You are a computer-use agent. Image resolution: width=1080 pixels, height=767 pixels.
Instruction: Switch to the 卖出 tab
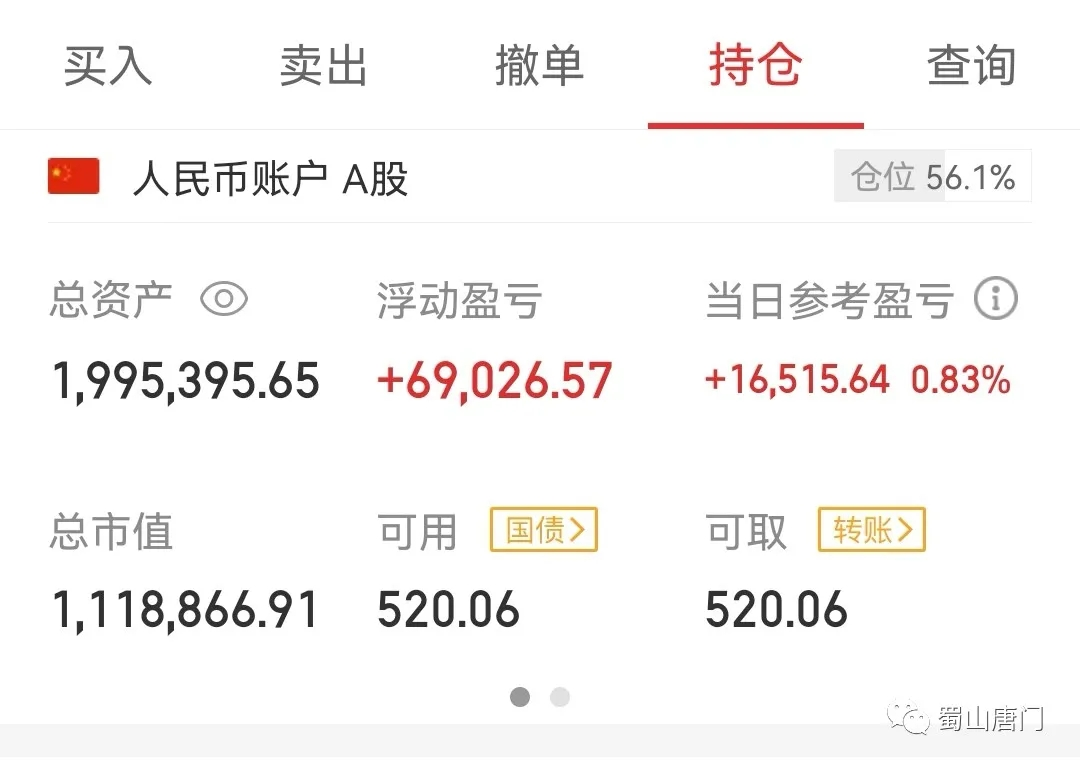(323, 65)
